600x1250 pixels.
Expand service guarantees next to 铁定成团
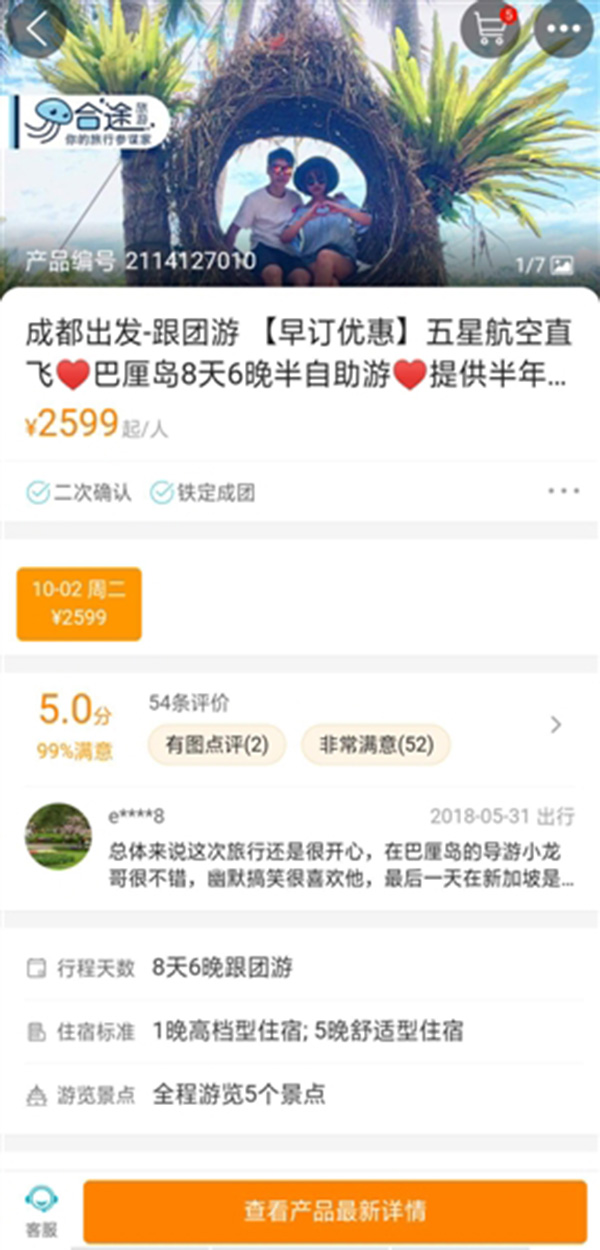pyautogui.click(x=563, y=491)
